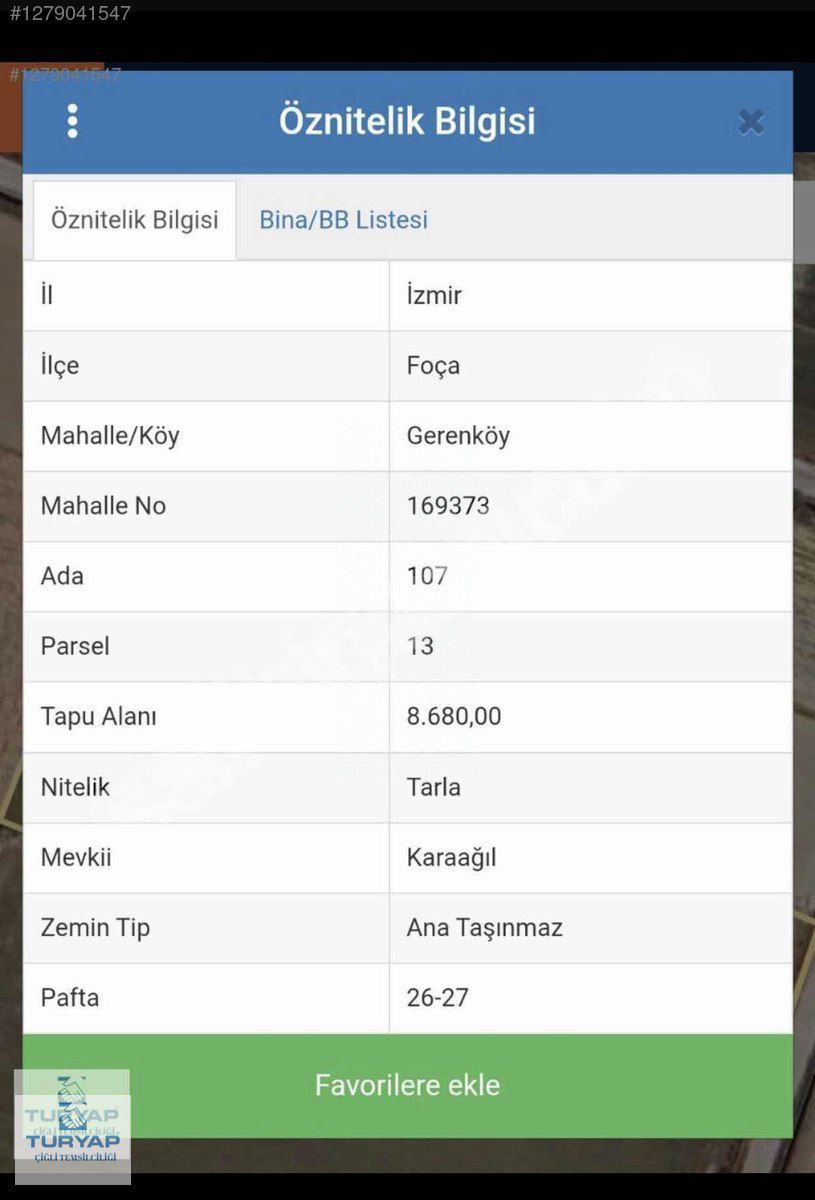The image size is (815, 1200).
Task: Tap the Favorilere ekle button
Action: [x=407, y=1085]
